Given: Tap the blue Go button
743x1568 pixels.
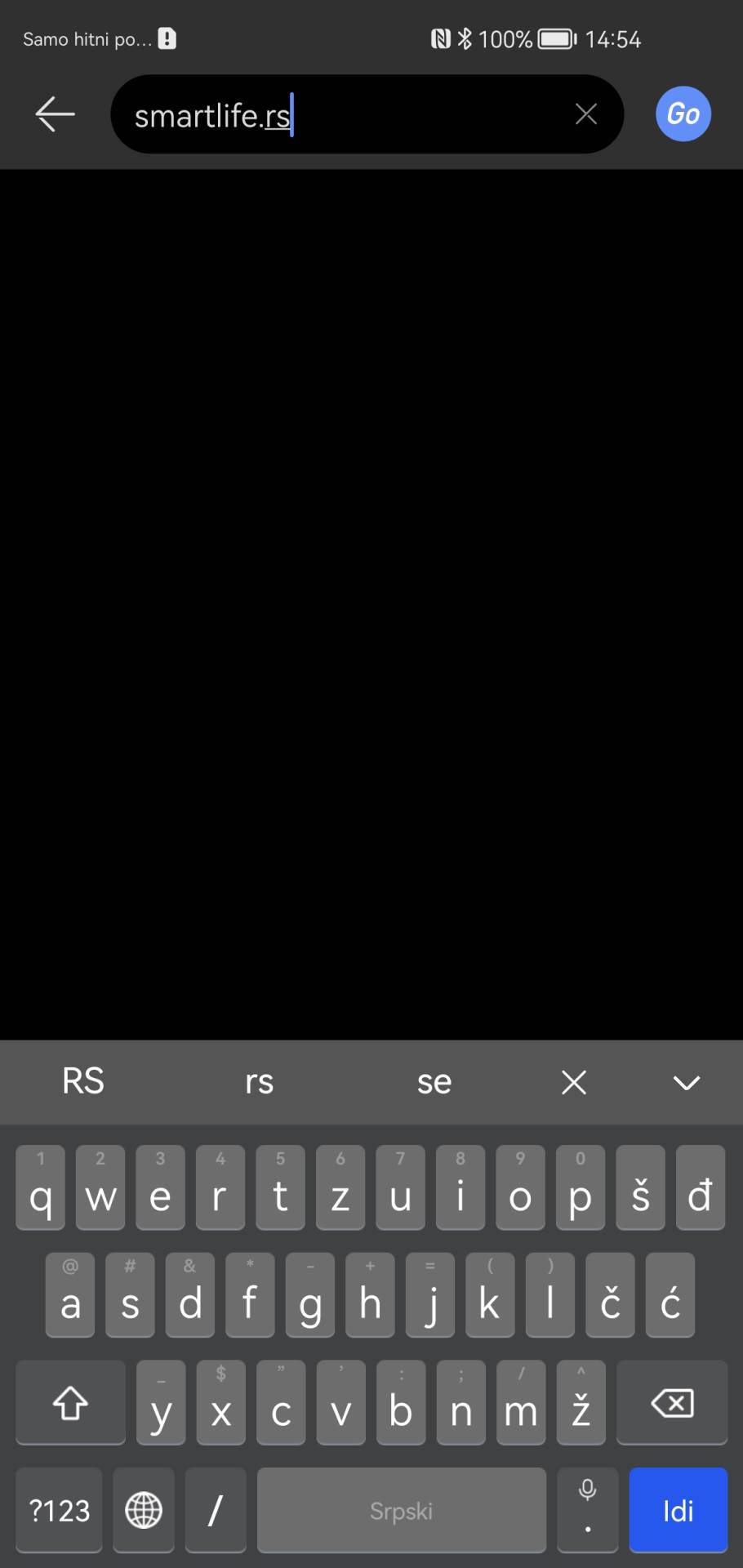Looking at the screenshot, I should point(683,114).
